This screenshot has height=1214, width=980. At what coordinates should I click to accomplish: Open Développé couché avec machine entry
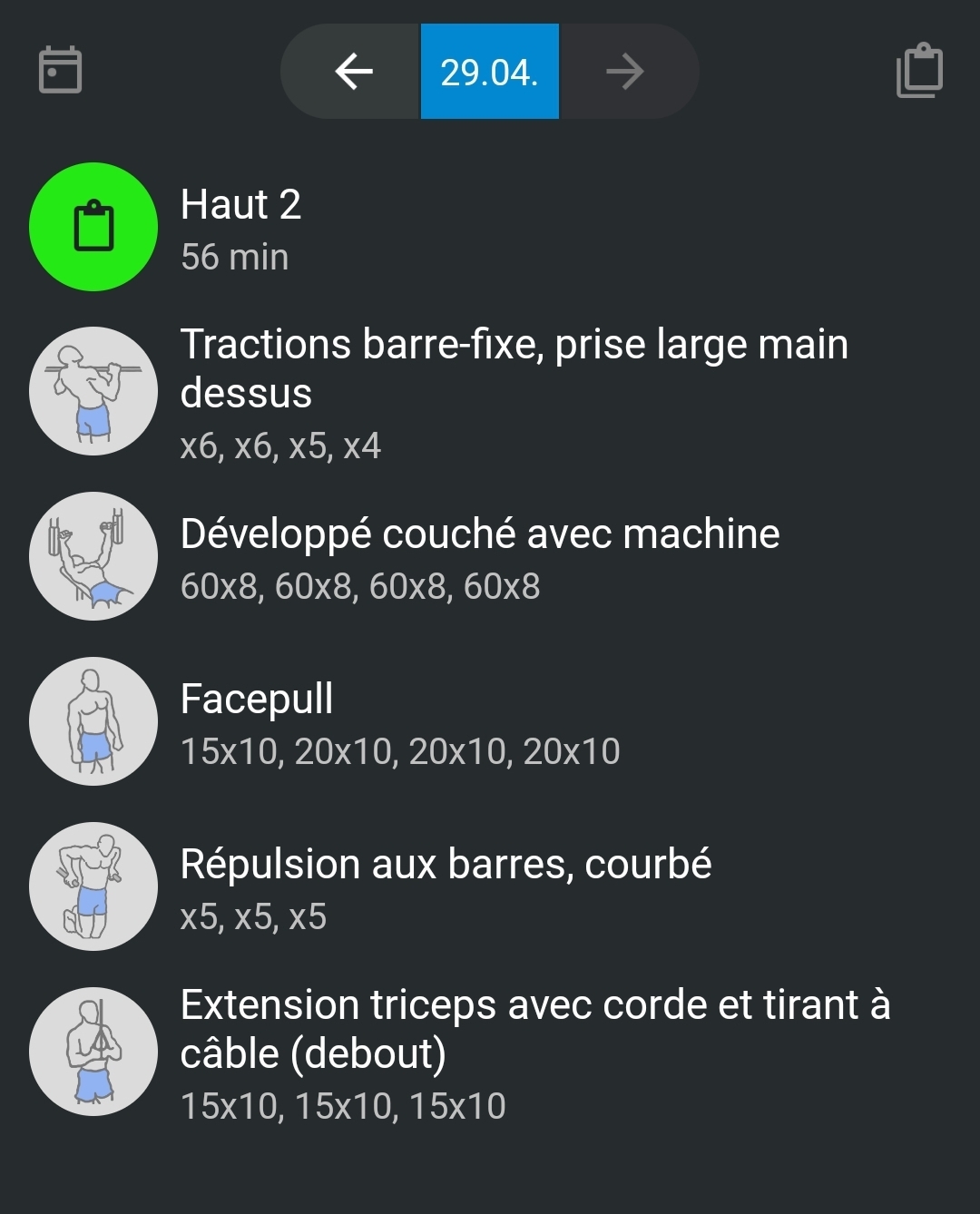(479, 557)
